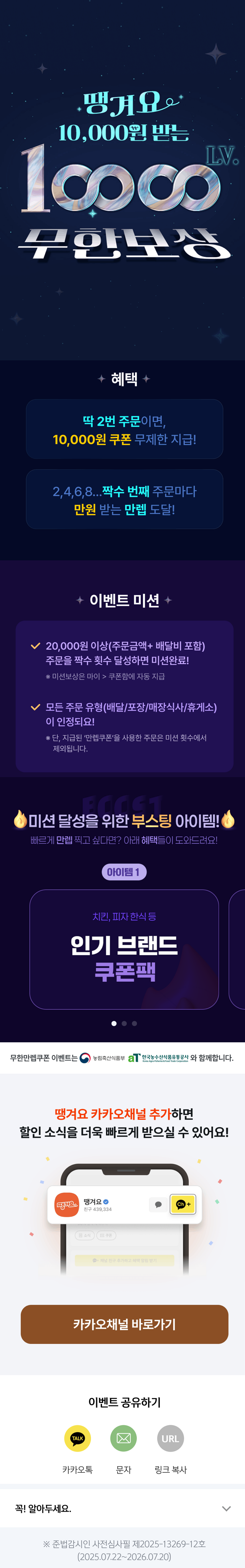Select the second carousel page dot
The width and height of the screenshot is (245, 1568).
click(124, 1023)
